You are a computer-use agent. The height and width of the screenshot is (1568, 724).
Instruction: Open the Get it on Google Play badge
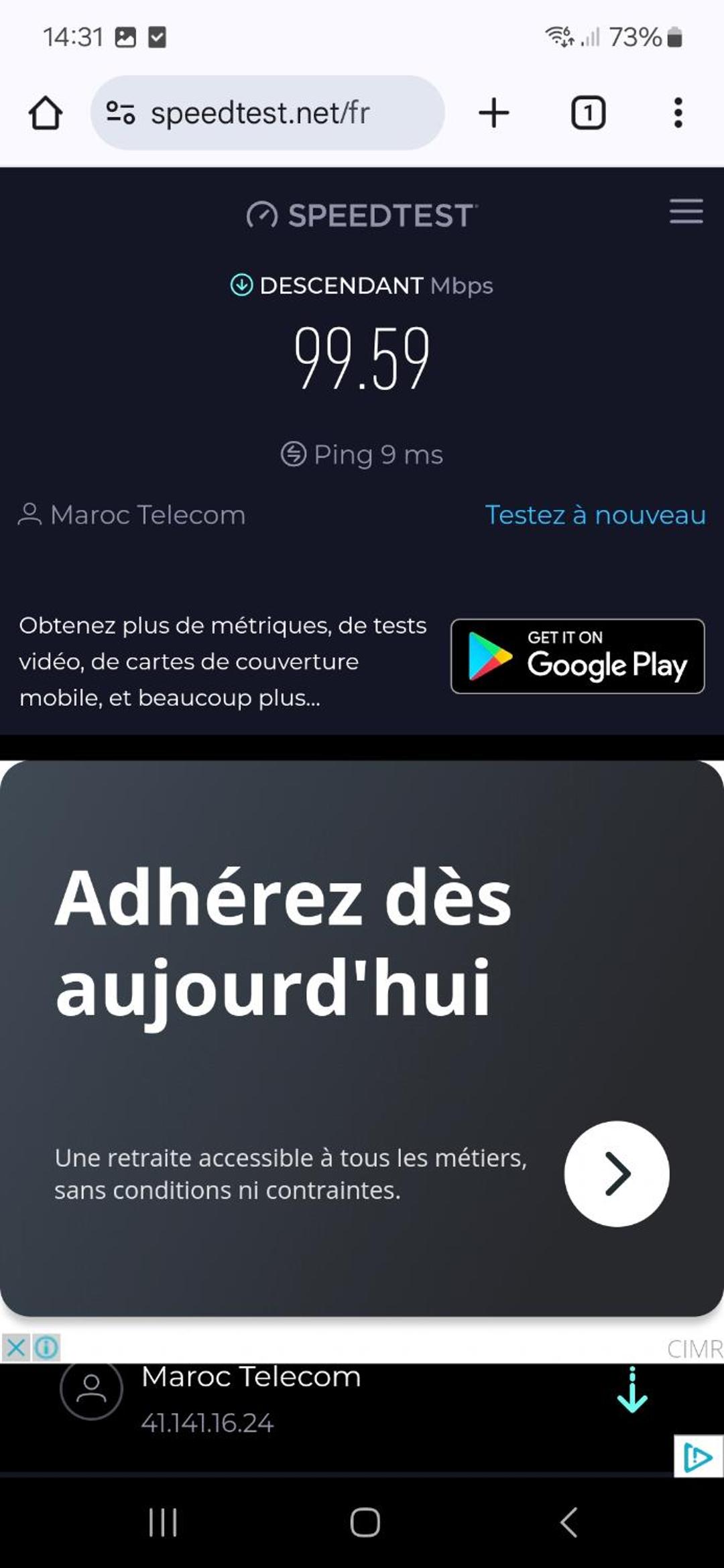click(577, 656)
